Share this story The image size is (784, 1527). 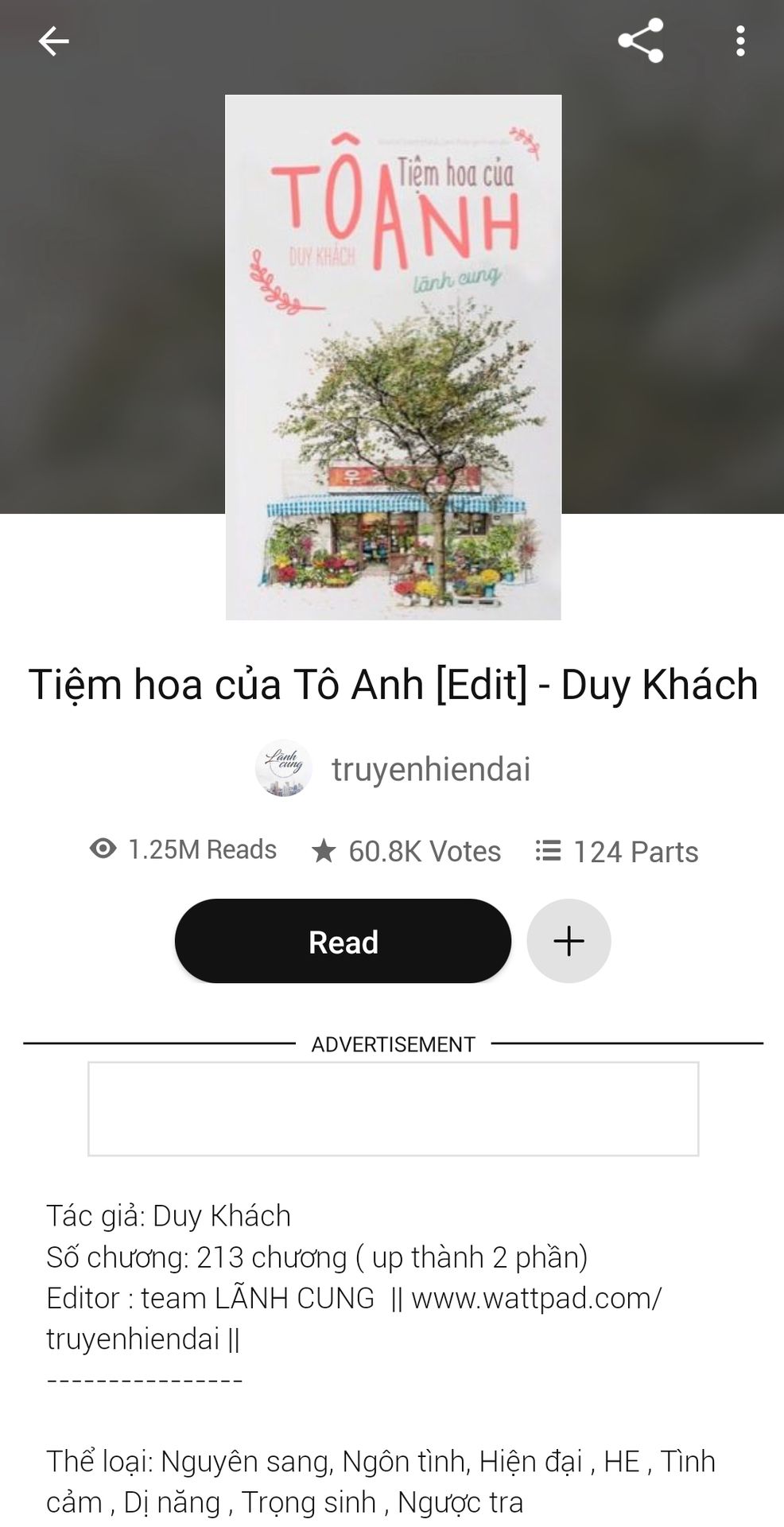tap(640, 41)
